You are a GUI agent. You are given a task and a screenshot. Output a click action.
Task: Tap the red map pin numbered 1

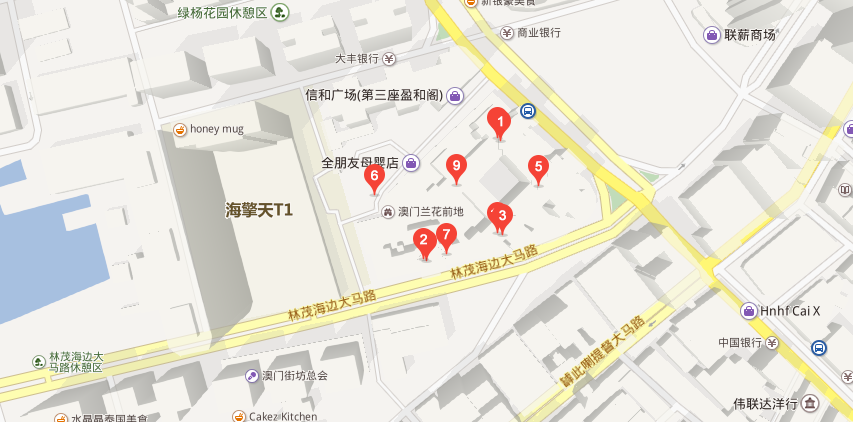coord(498,122)
